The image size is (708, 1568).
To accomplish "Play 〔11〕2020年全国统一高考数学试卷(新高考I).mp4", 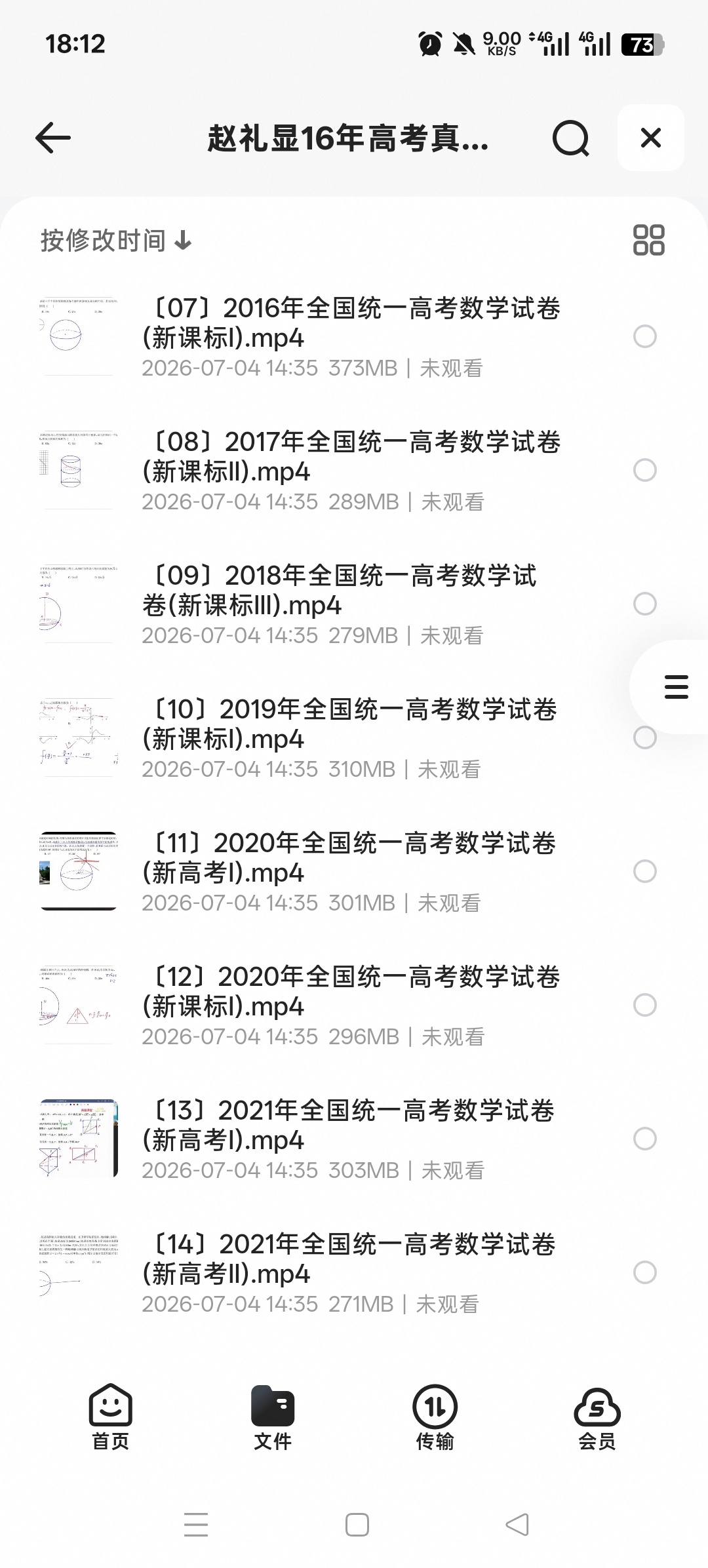I will 351,871.
